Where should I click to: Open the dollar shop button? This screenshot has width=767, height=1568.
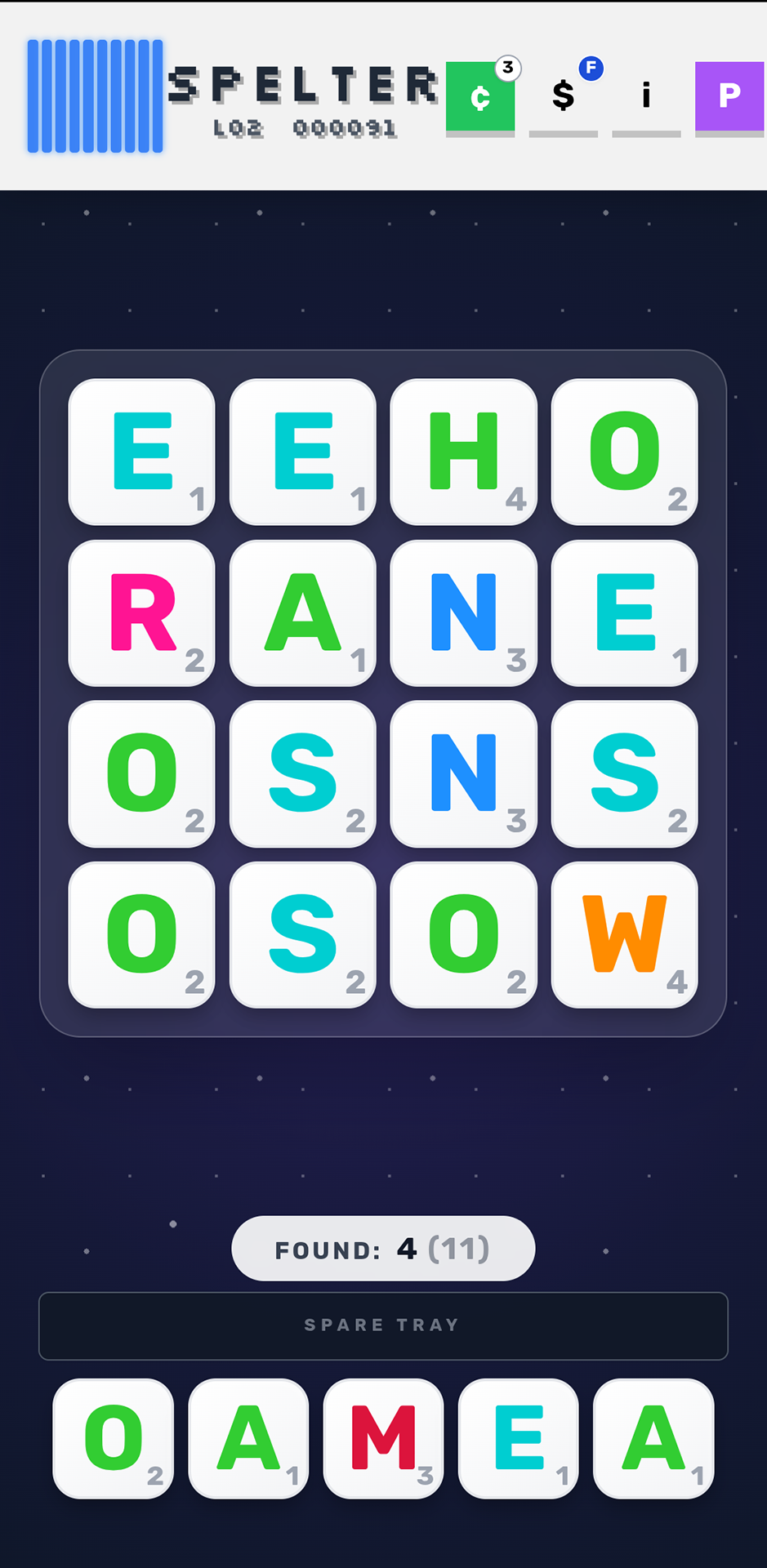[563, 96]
